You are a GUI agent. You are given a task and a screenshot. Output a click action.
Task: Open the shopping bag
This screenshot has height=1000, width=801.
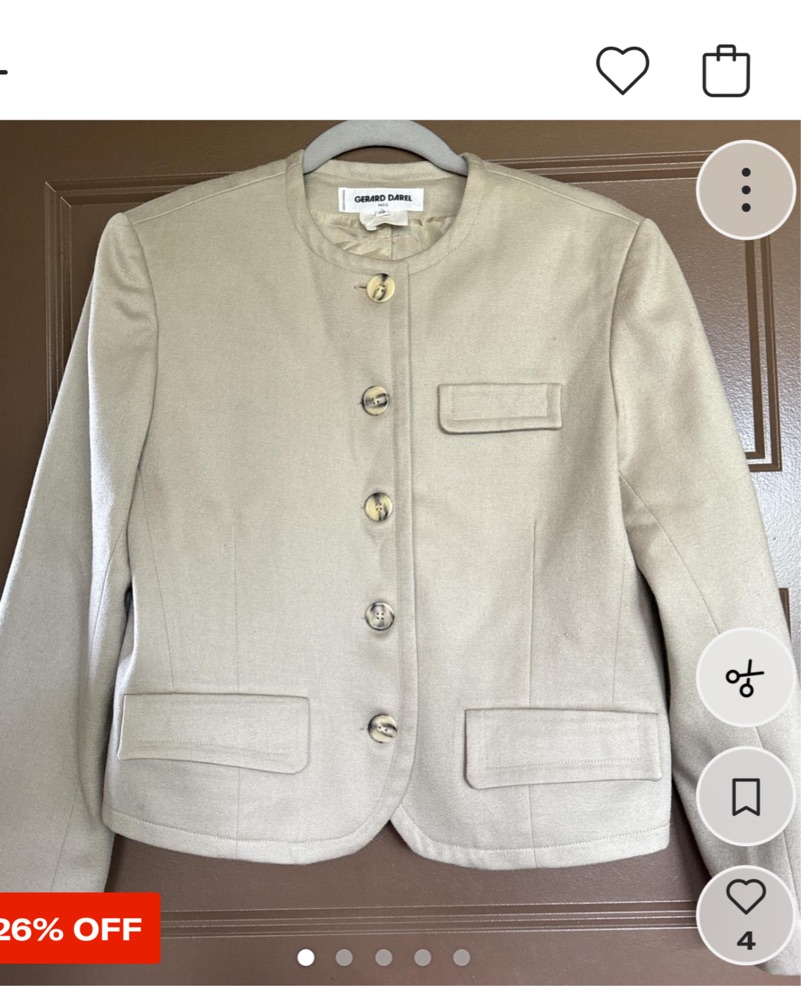(x=726, y=71)
